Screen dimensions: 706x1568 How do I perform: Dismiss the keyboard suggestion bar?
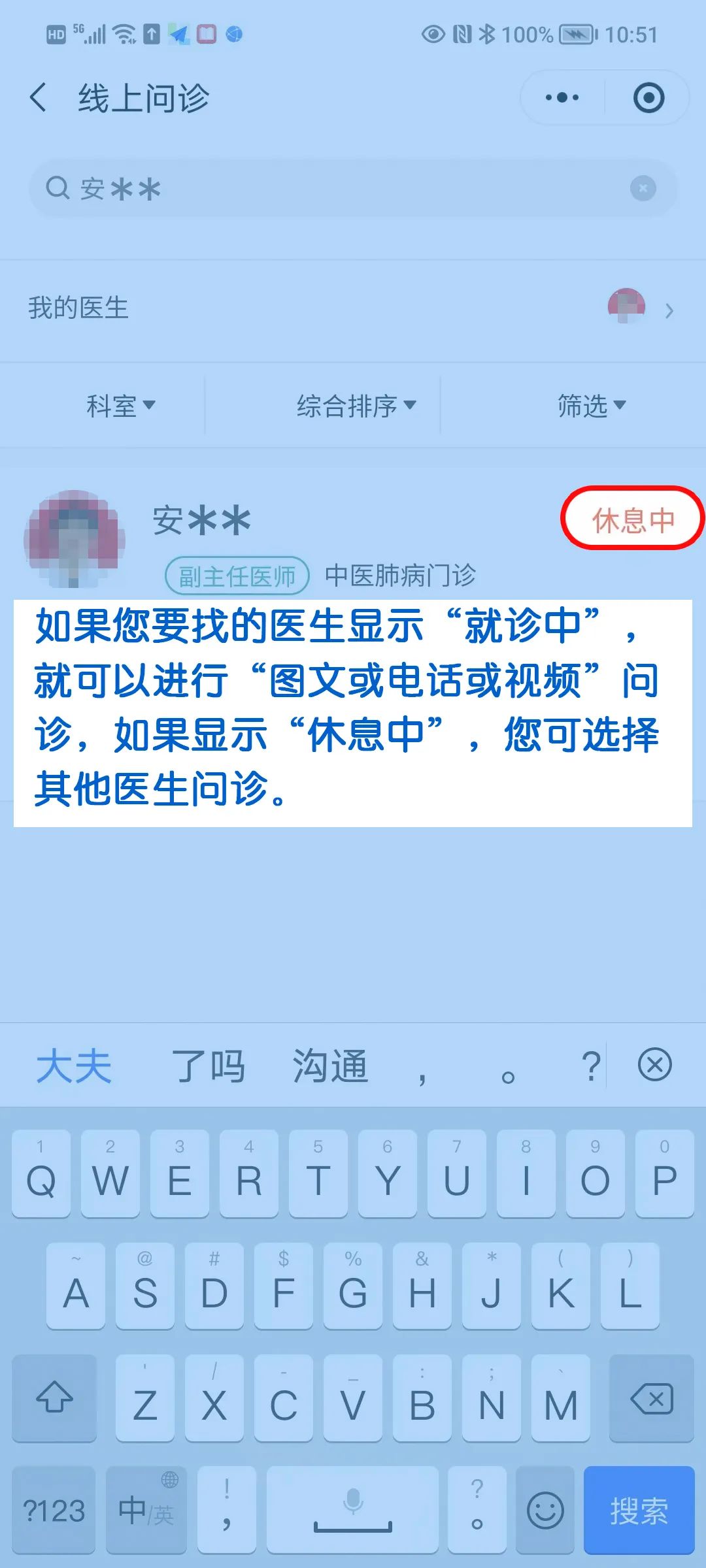pos(654,1065)
